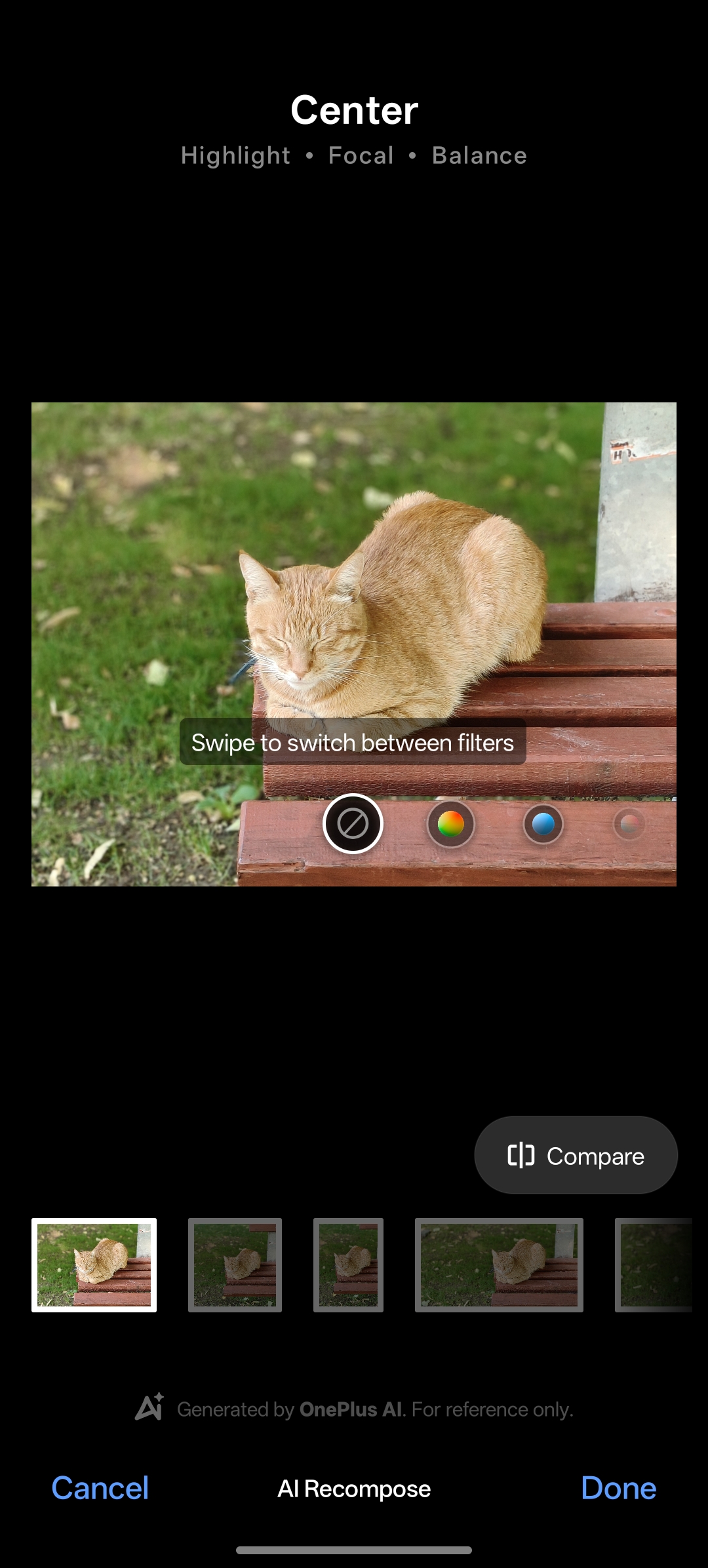
Task: Tap the Compare button
Action: (576, 1156)
